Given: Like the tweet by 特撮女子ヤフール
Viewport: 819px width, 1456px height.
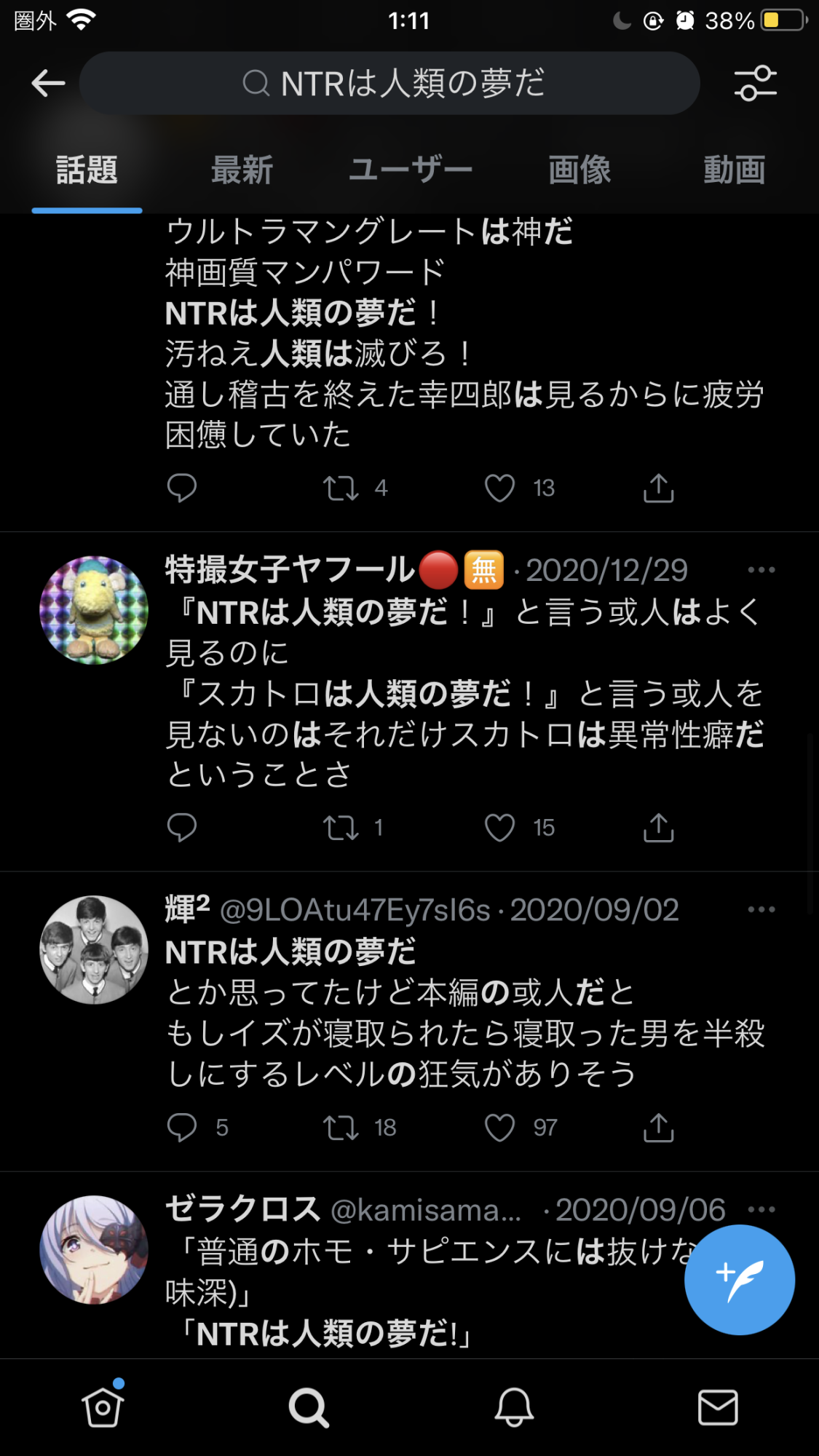Looking at the screenshot, I should pyautogui.click(x=500, y=828).
